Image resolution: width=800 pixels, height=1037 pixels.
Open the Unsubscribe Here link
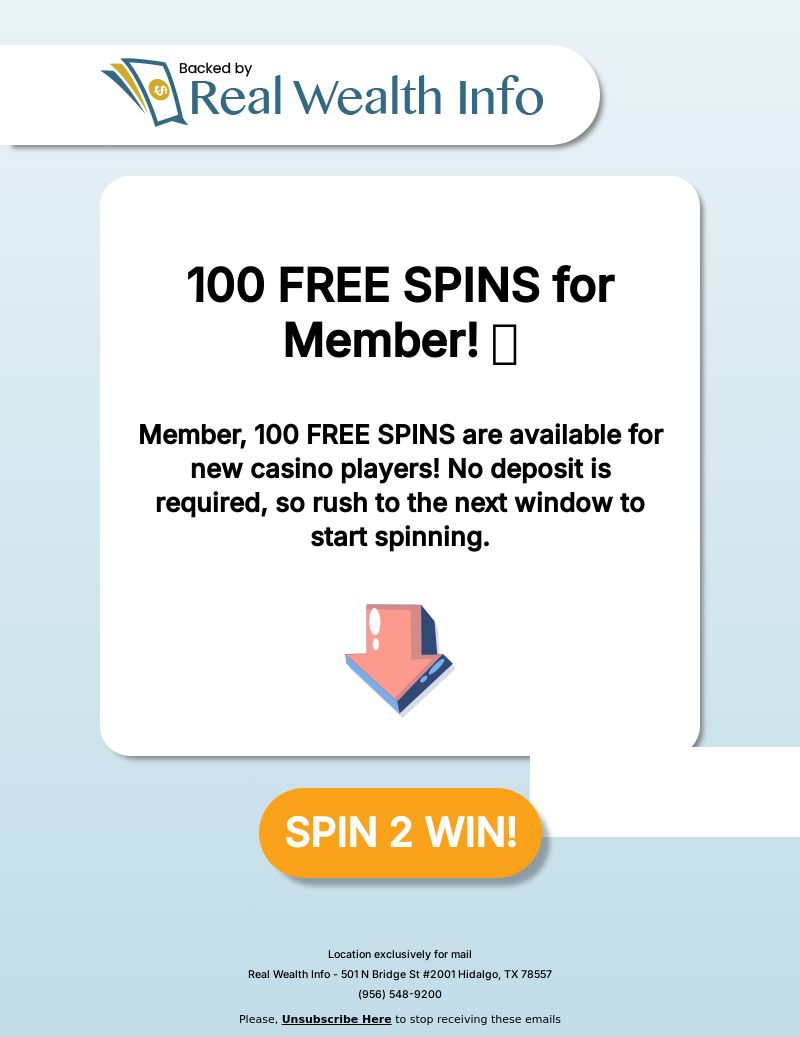(x=336, y=1019)
